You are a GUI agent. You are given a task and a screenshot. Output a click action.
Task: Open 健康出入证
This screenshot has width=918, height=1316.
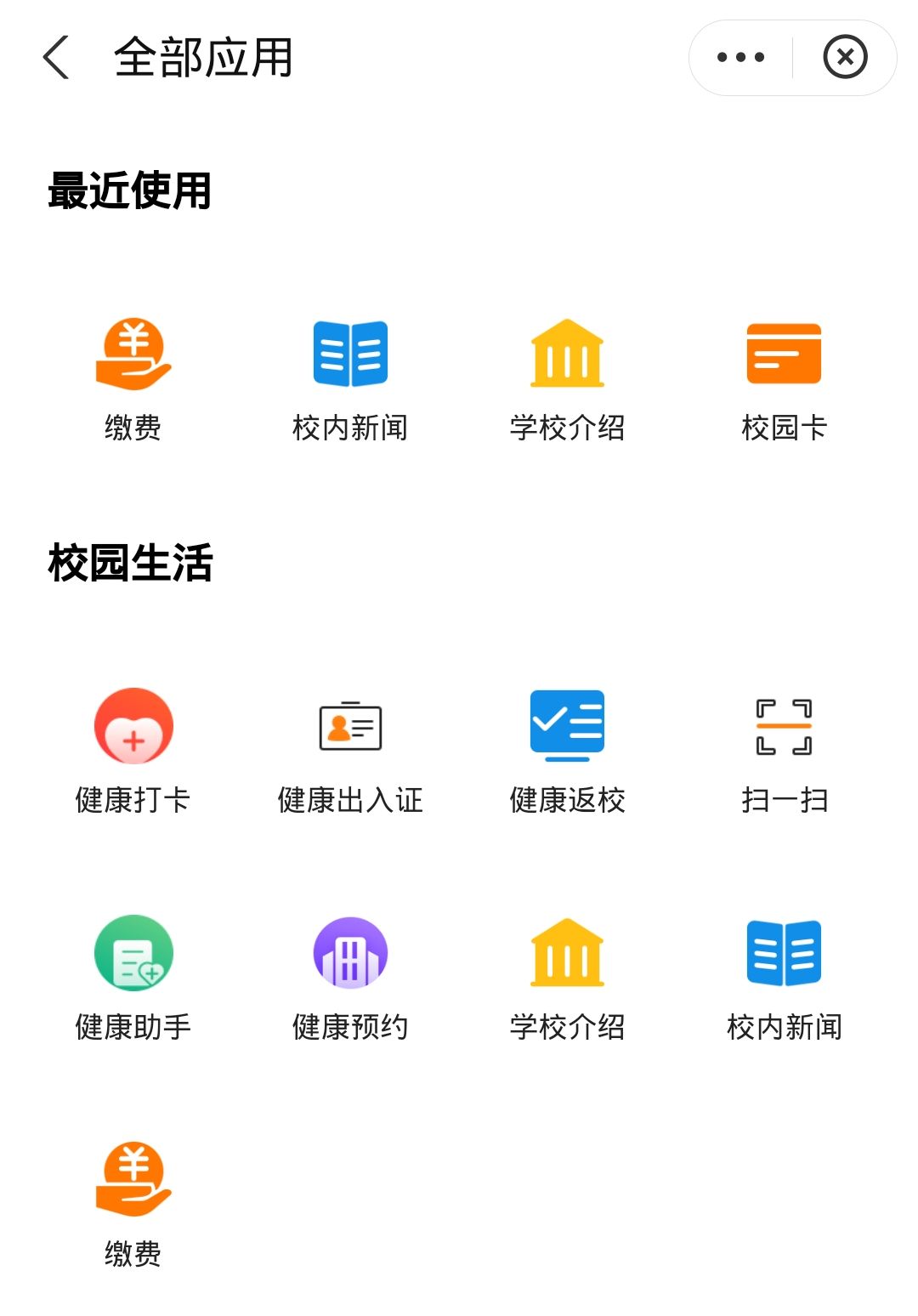pos(350,750)
